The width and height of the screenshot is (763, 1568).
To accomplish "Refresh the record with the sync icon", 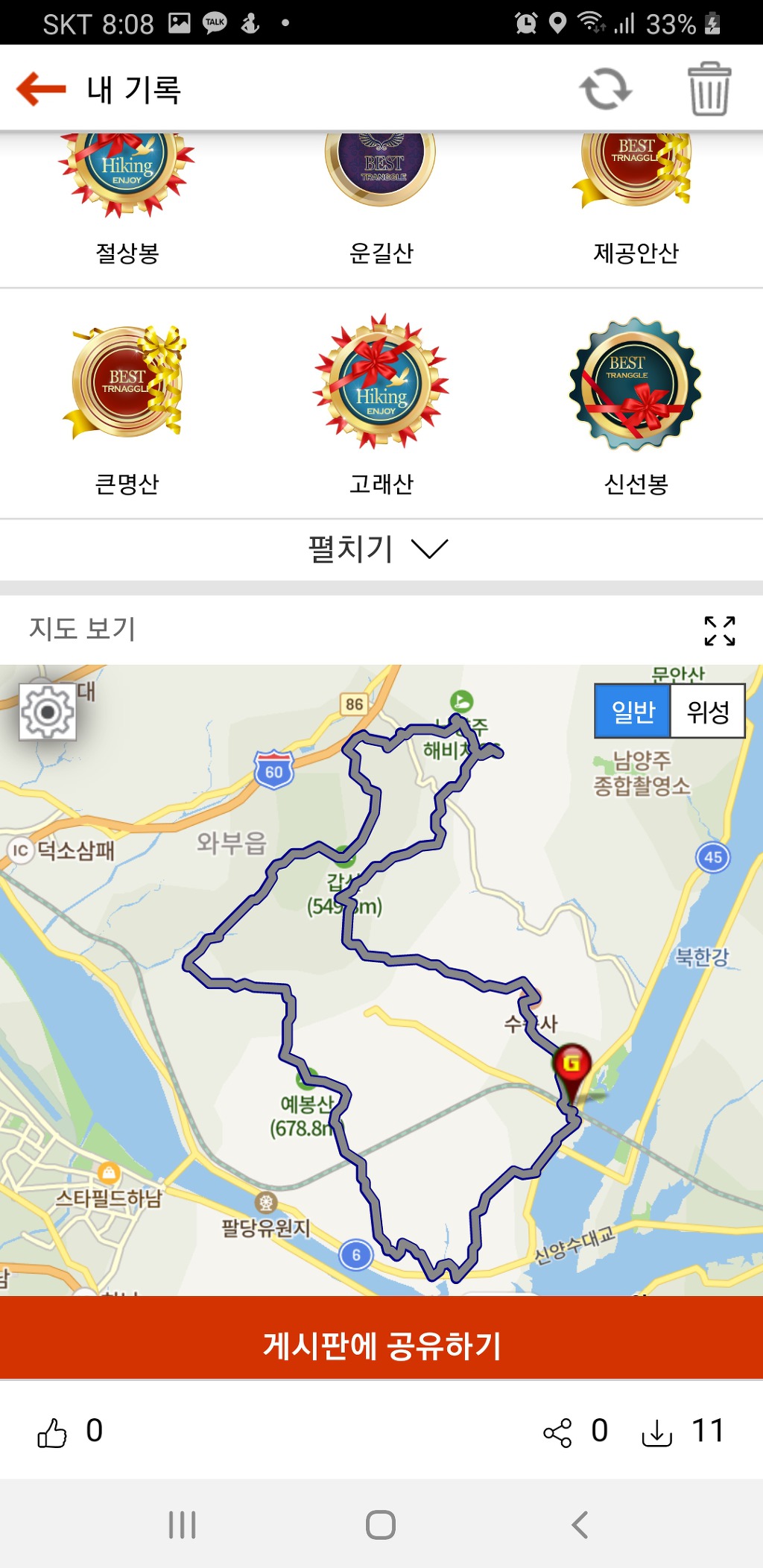I will point(606,89).
